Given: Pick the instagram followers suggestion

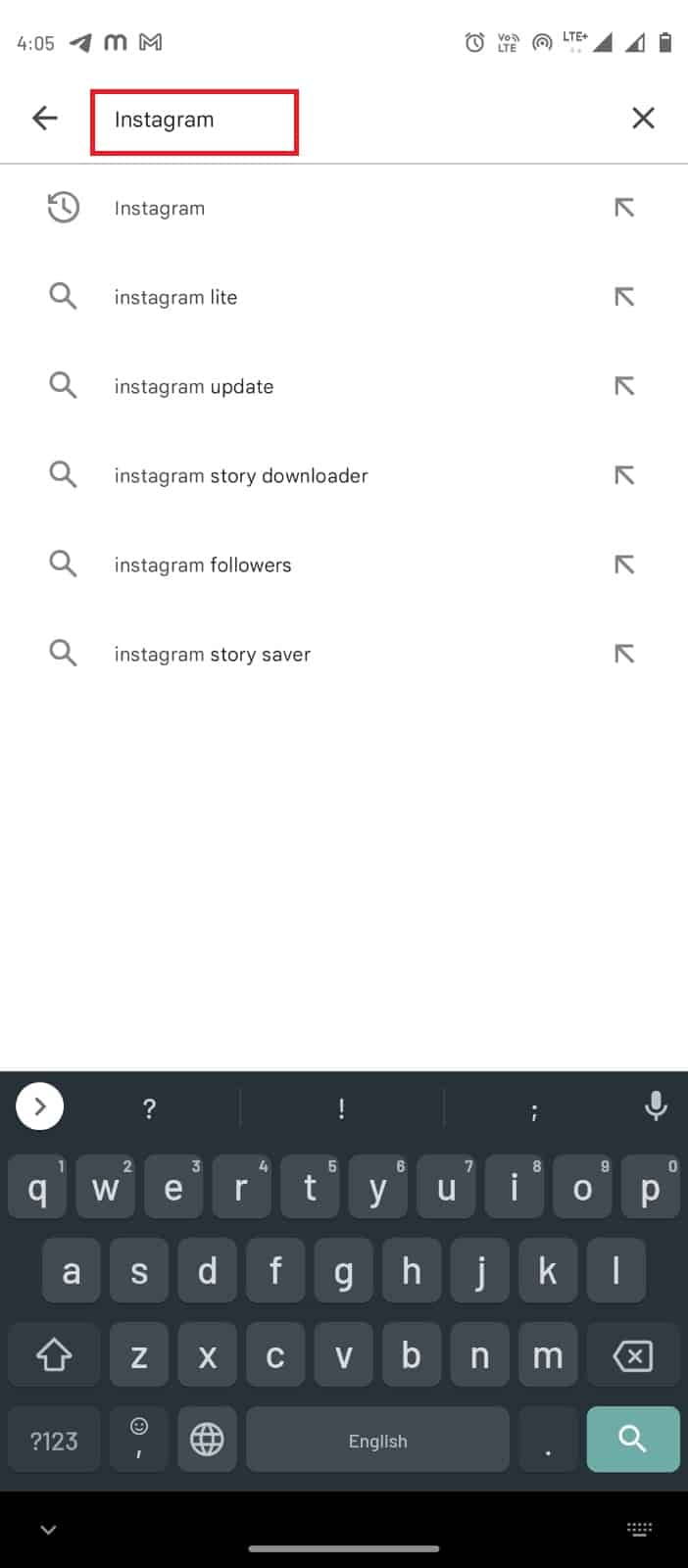Looking at the screenshot, I should coord(202,564).
